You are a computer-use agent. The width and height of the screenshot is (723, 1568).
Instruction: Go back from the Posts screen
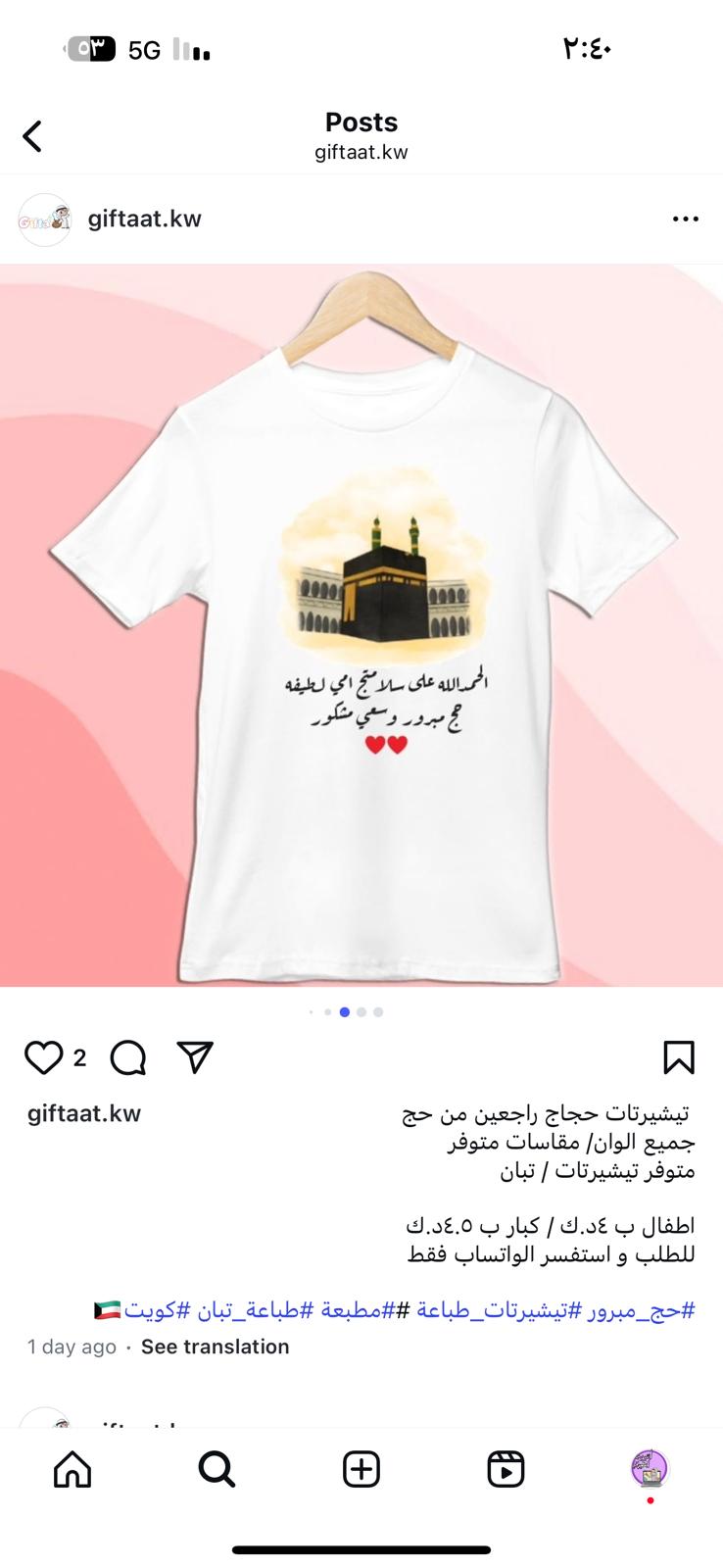coord(32,136)
